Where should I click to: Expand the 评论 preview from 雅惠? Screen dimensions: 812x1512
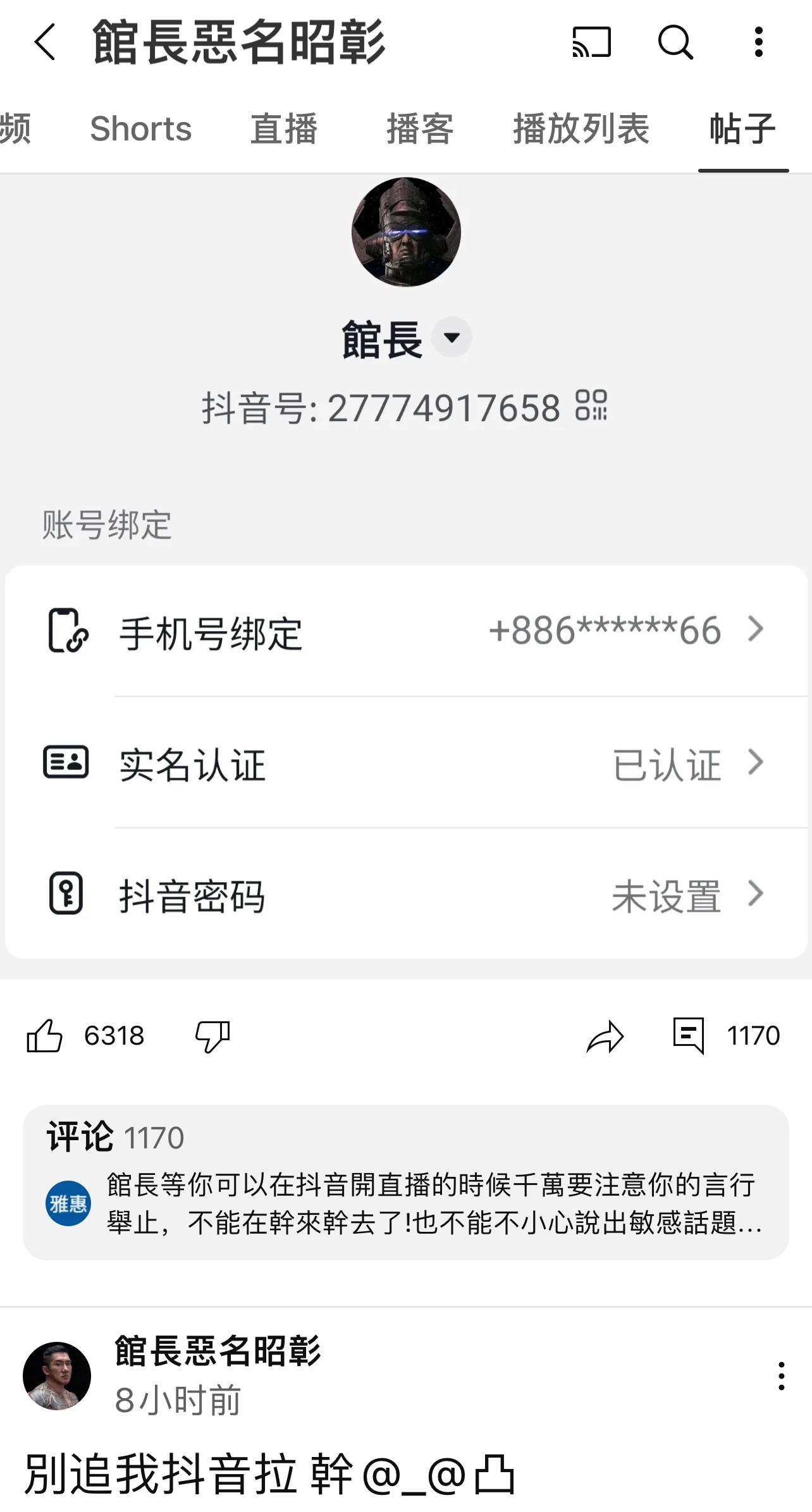[x=406, y=1183]
